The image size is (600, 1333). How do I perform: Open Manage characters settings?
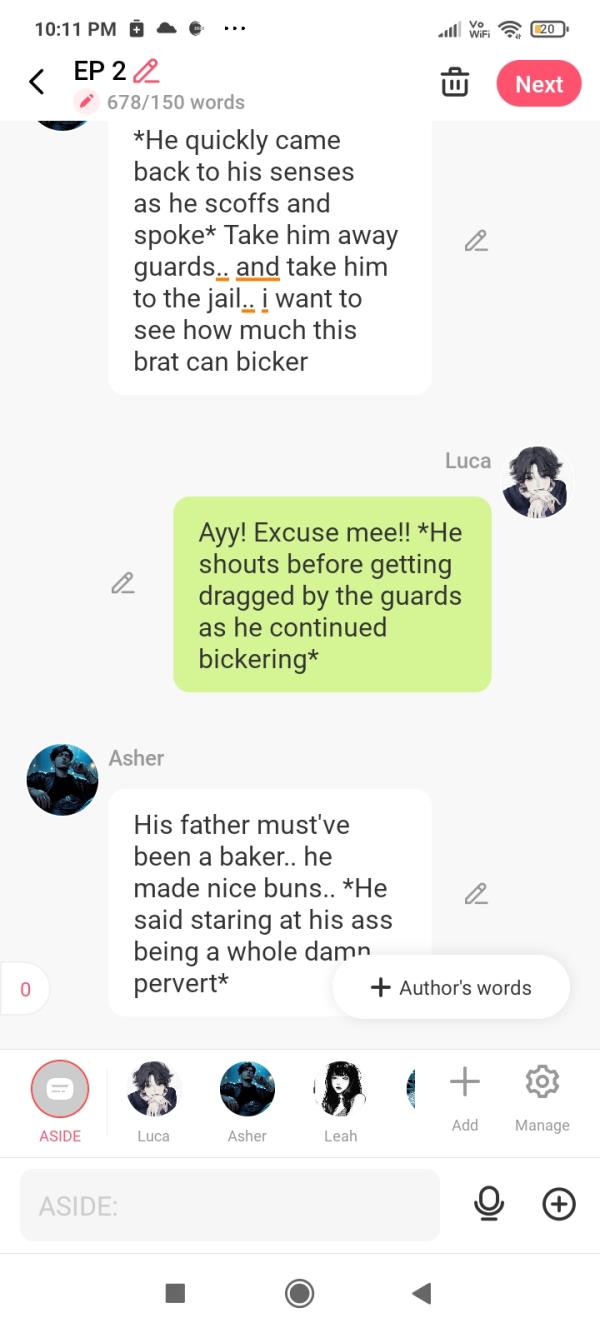(542, 1095)
